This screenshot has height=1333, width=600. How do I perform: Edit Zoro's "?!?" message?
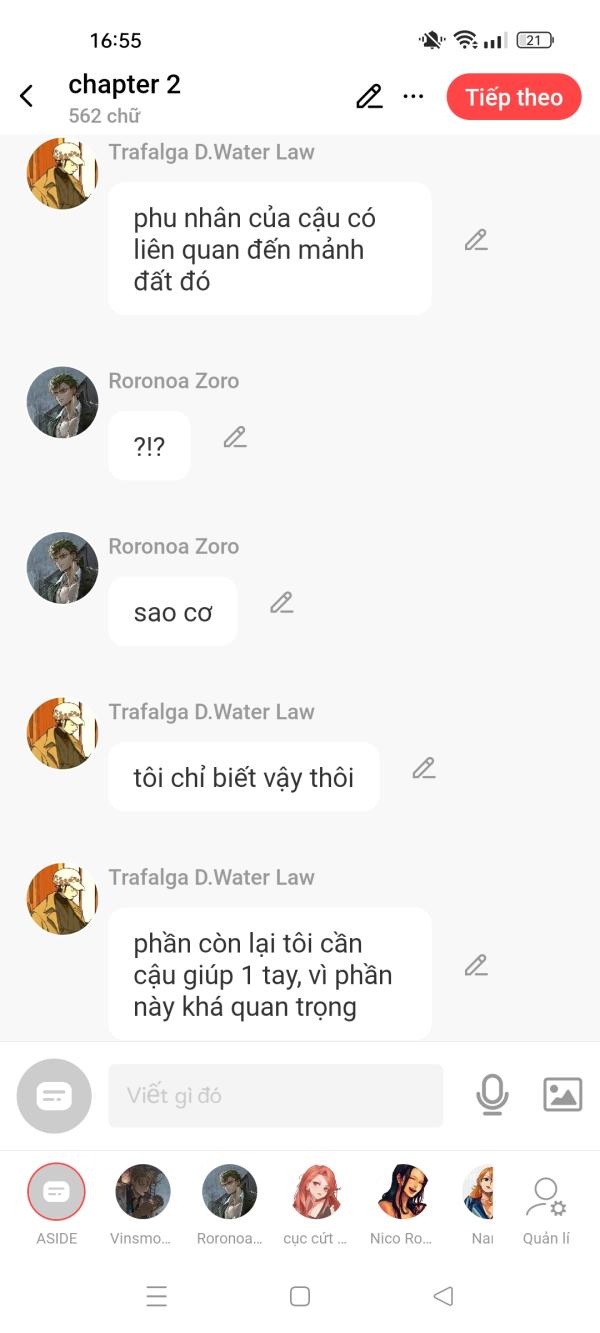tap(235, 437)
